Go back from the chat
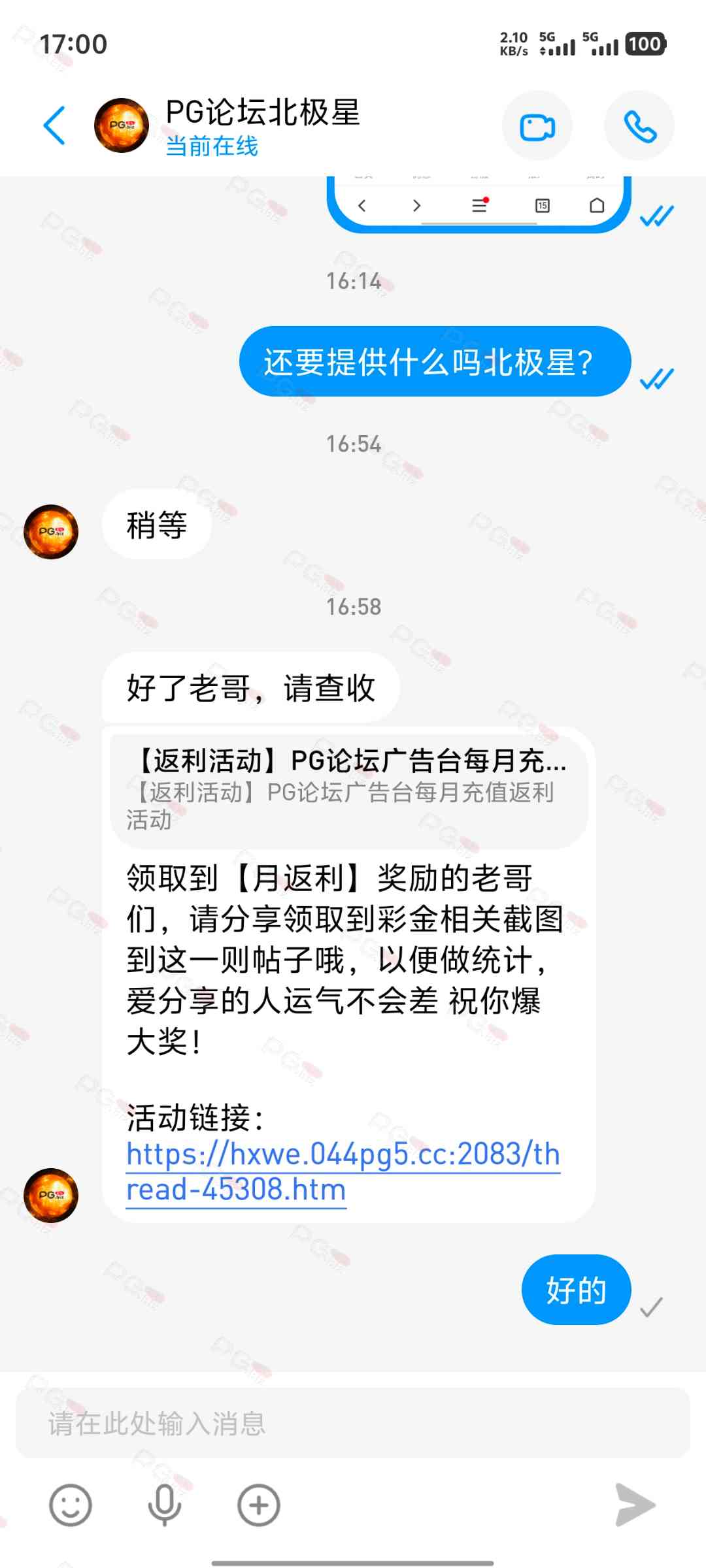706x1568 pixels. 55,125
